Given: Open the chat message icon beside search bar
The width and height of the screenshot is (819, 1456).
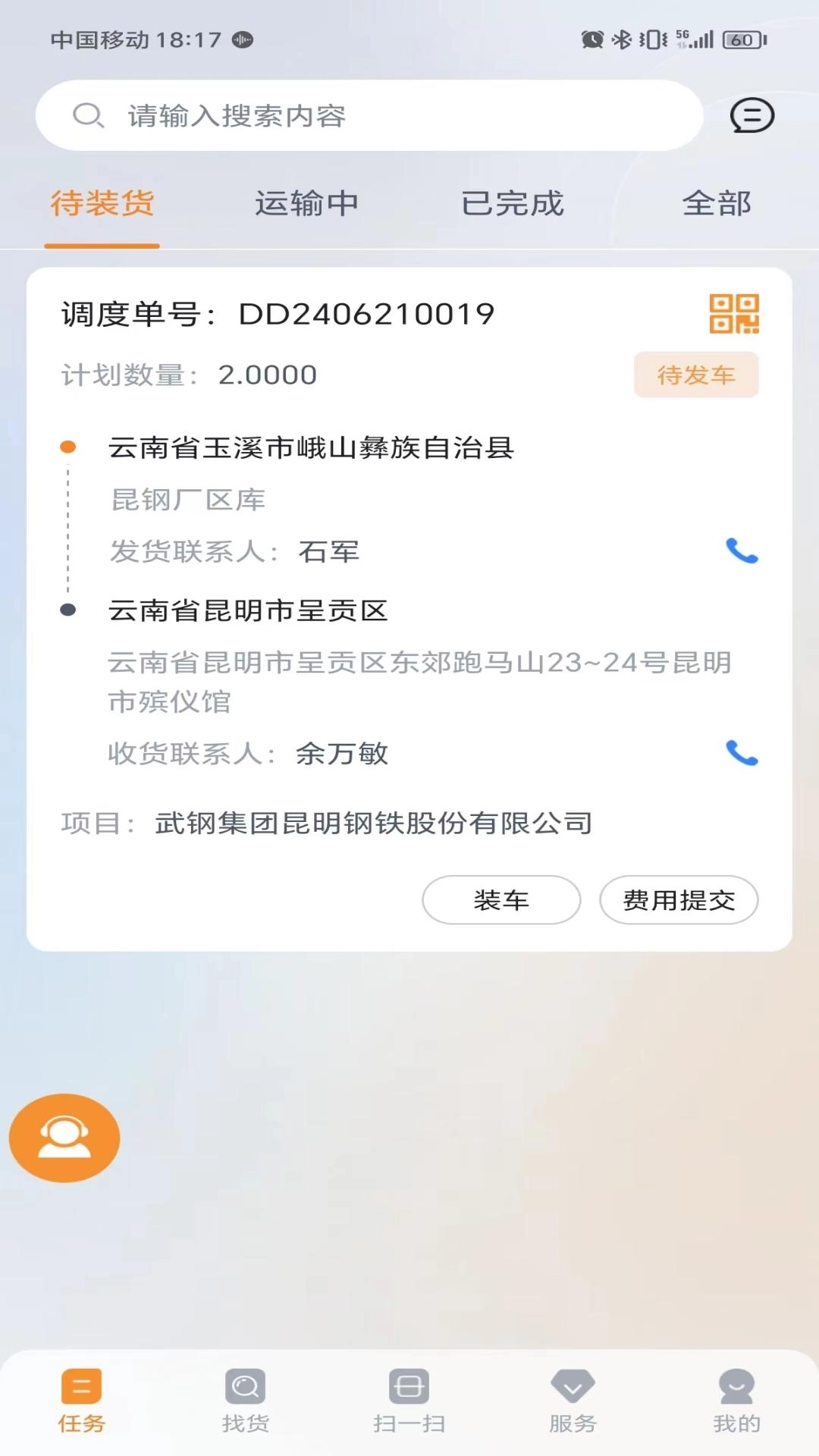Looking at the screenshot, I should tap(752, 115).
